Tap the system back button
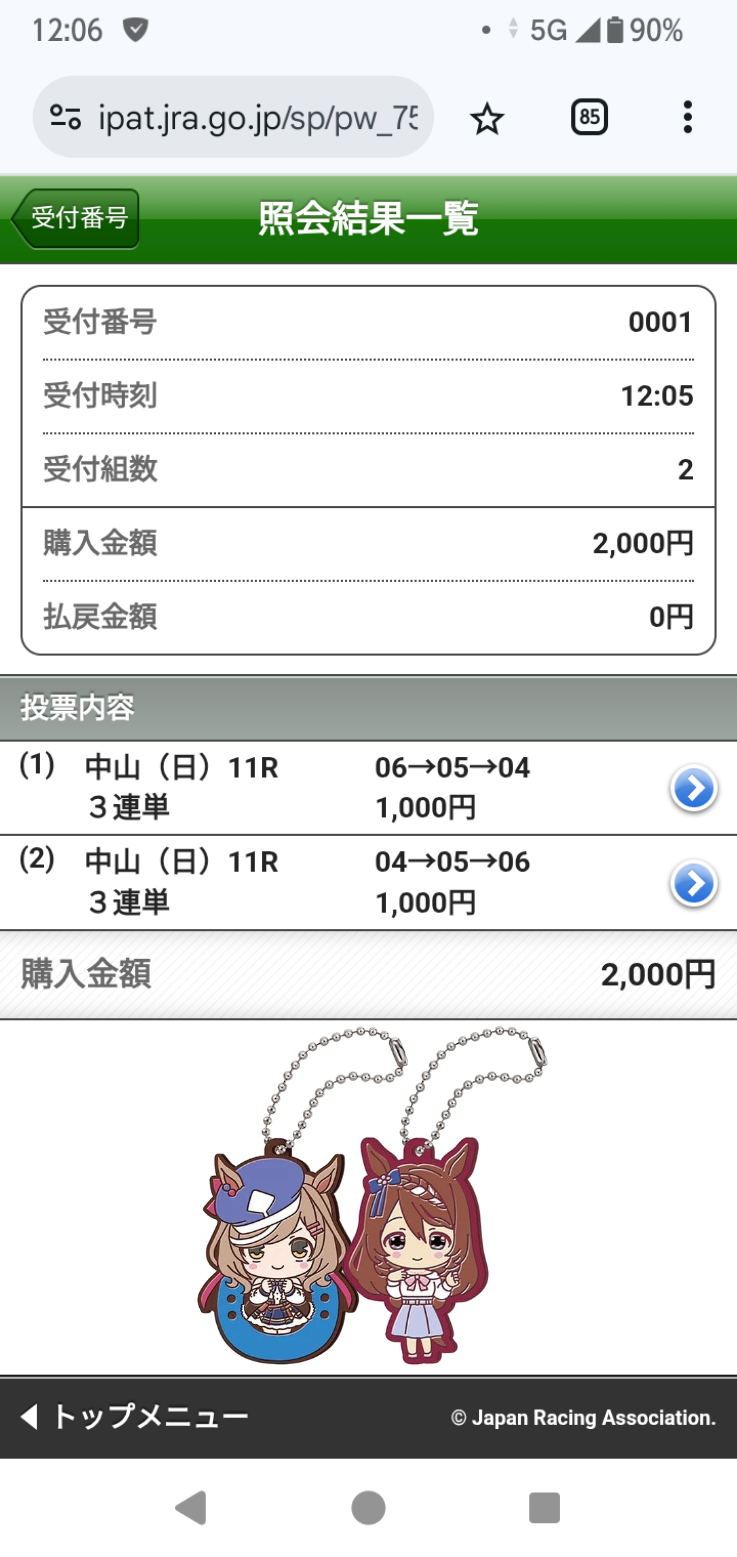 point(190,1507)
